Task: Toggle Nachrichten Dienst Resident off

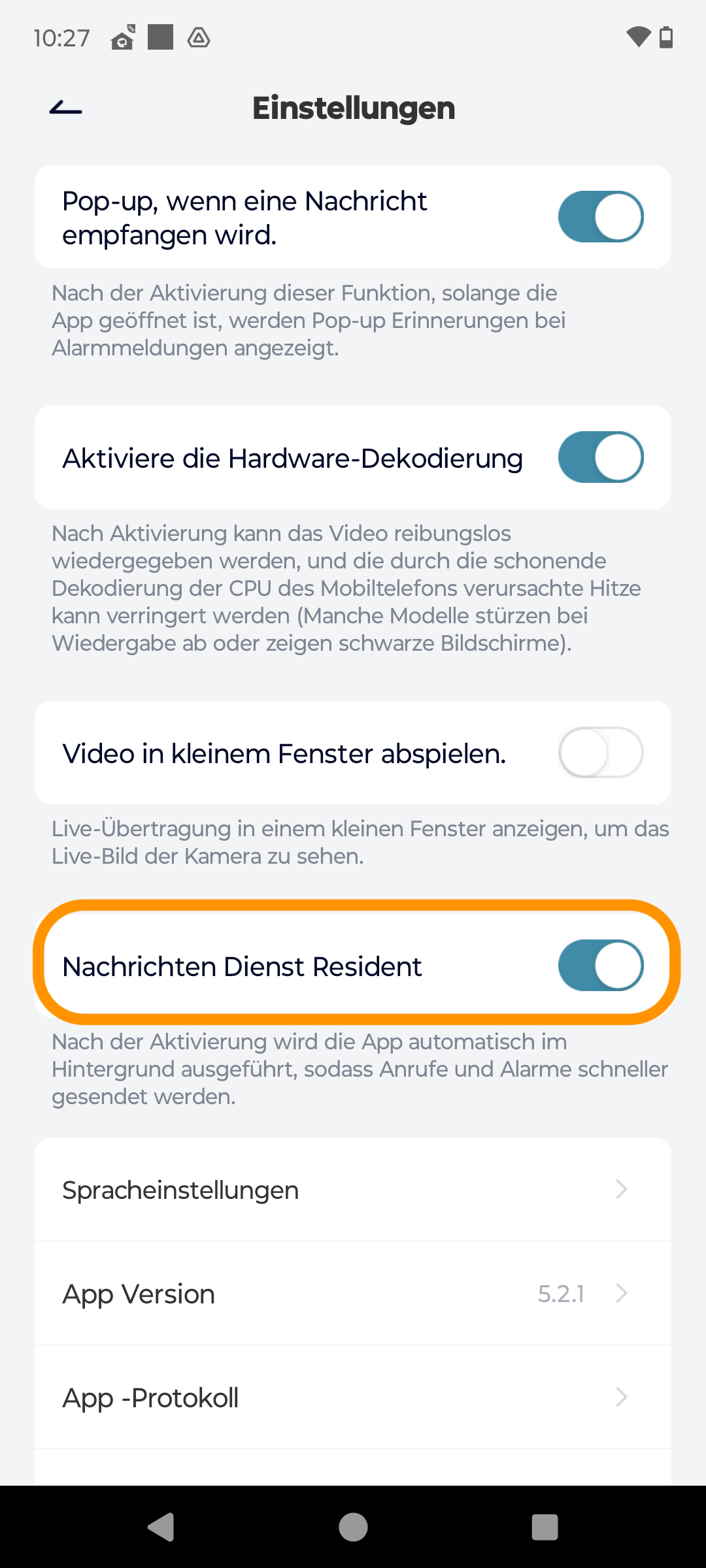Action: click(600, 966)
